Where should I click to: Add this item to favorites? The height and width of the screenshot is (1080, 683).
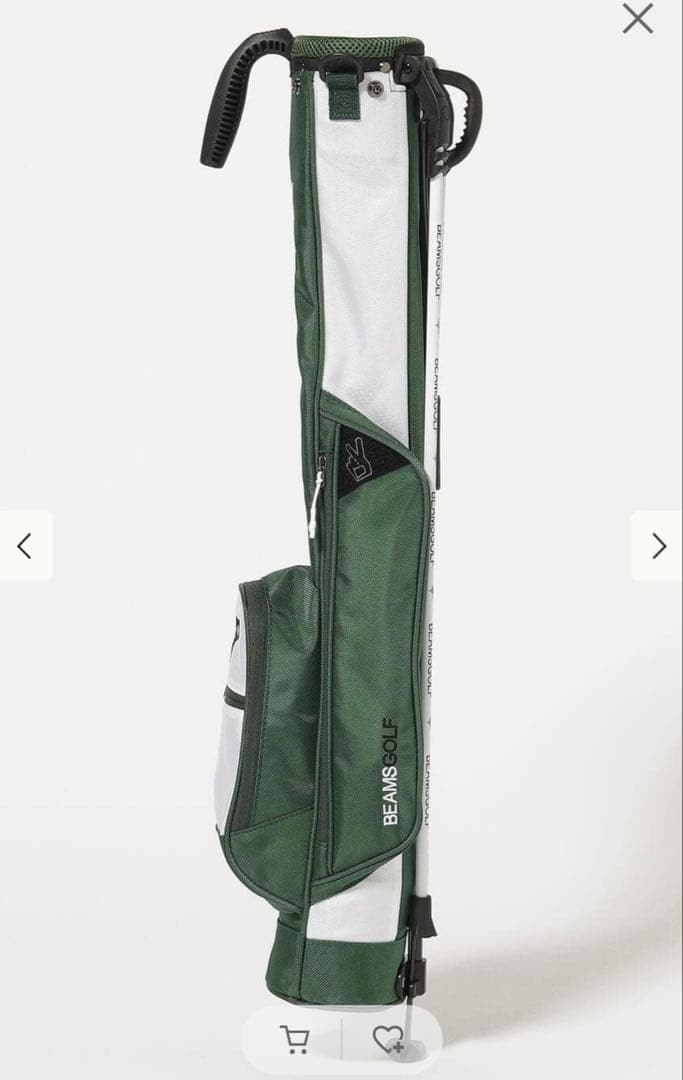(388, 1041)
